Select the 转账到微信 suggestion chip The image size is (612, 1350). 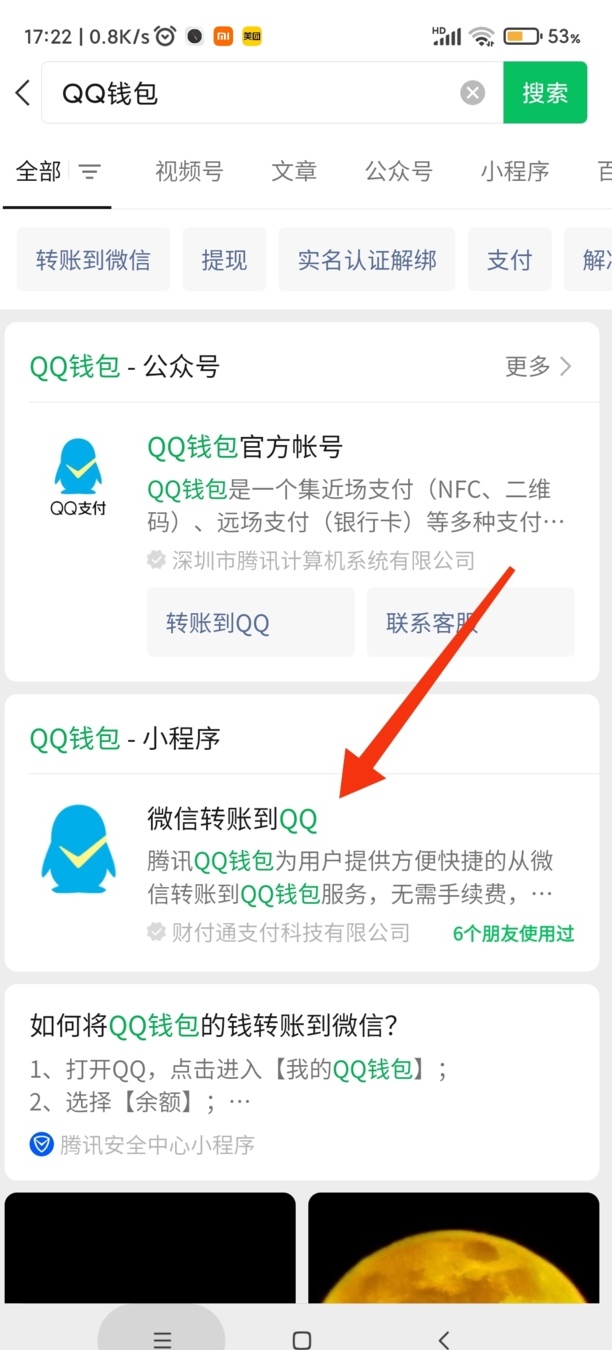click(93, 260)
